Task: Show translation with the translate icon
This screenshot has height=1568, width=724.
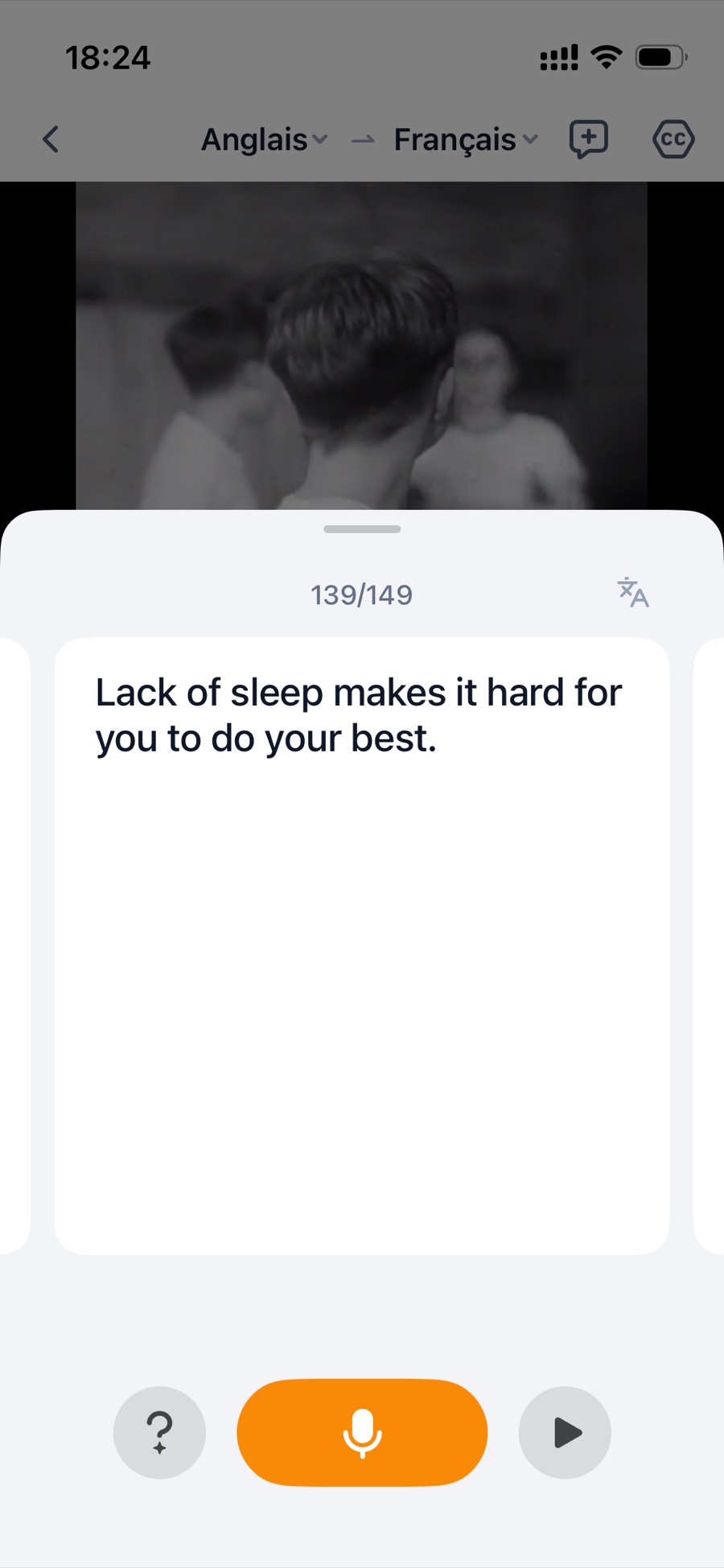Action: coord(633,593)
